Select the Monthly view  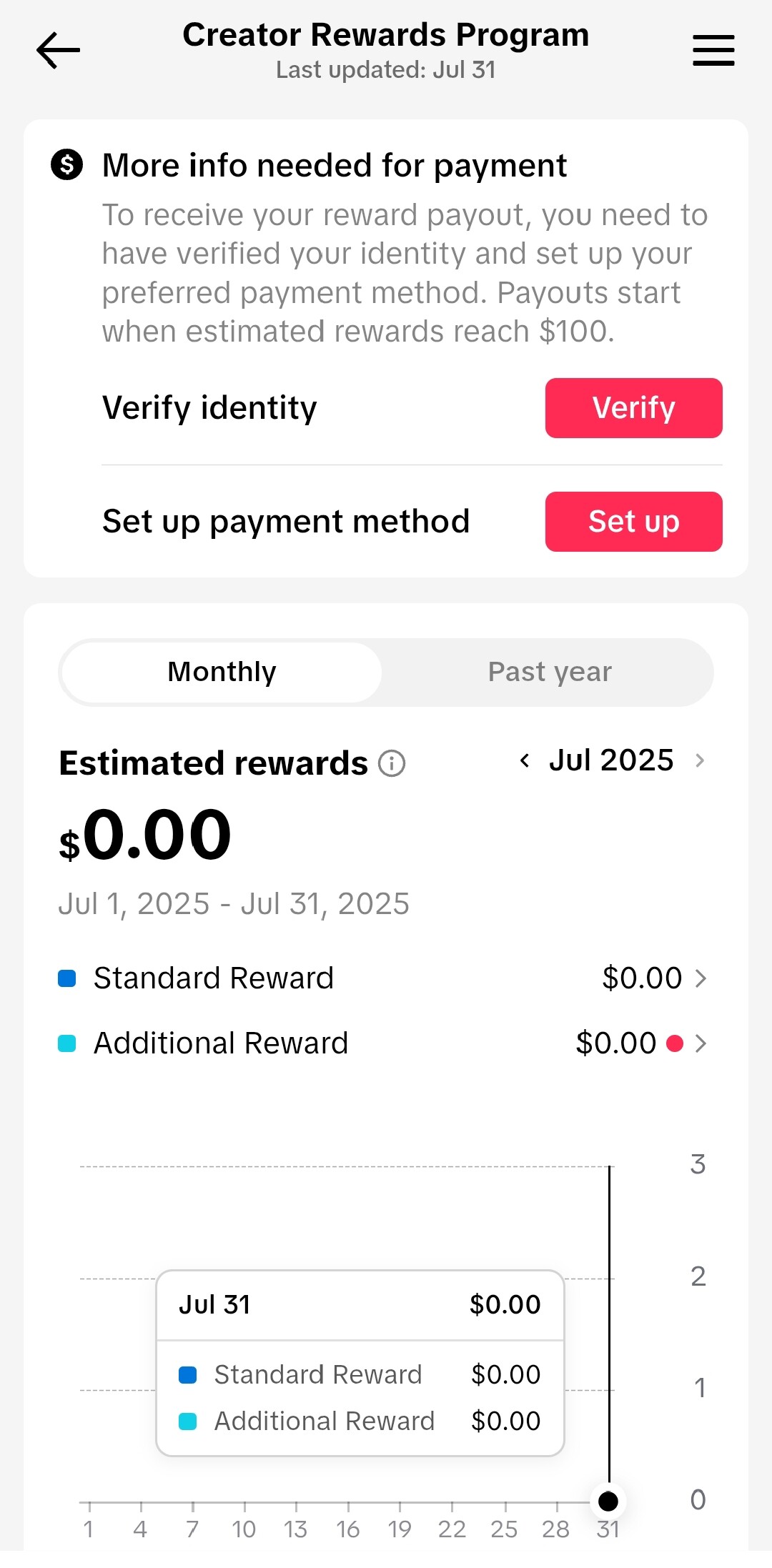click(x=222, y=673)
